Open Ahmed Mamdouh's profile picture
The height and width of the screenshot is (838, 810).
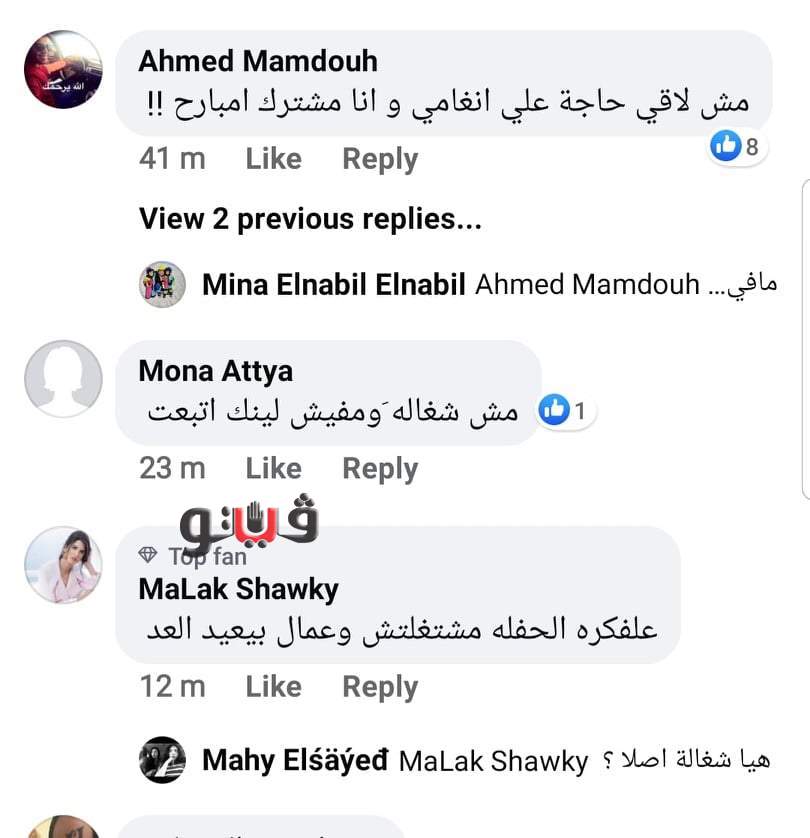click(x=63, y=69)
